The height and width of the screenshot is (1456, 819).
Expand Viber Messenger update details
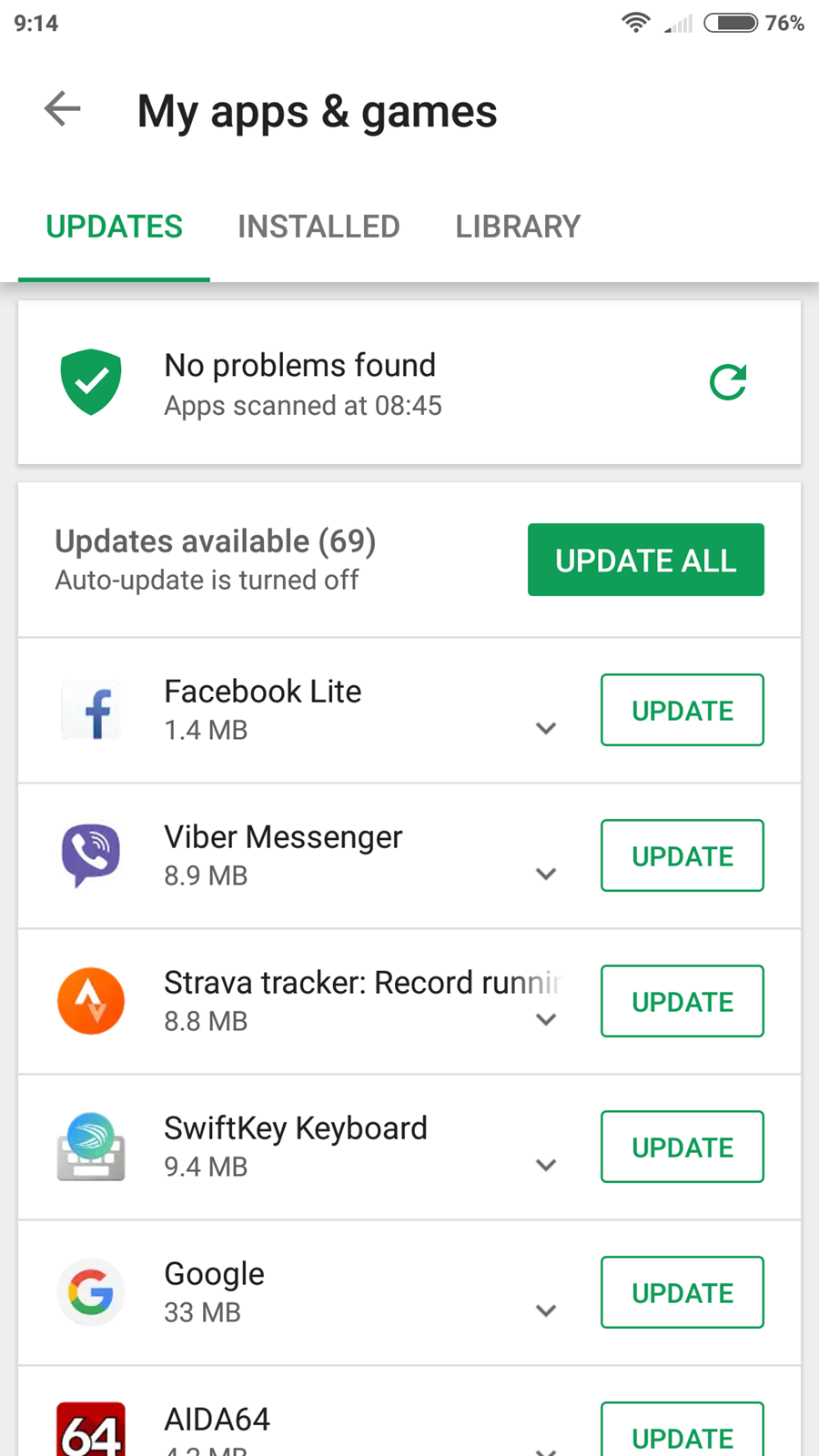[x=546, y=874]
